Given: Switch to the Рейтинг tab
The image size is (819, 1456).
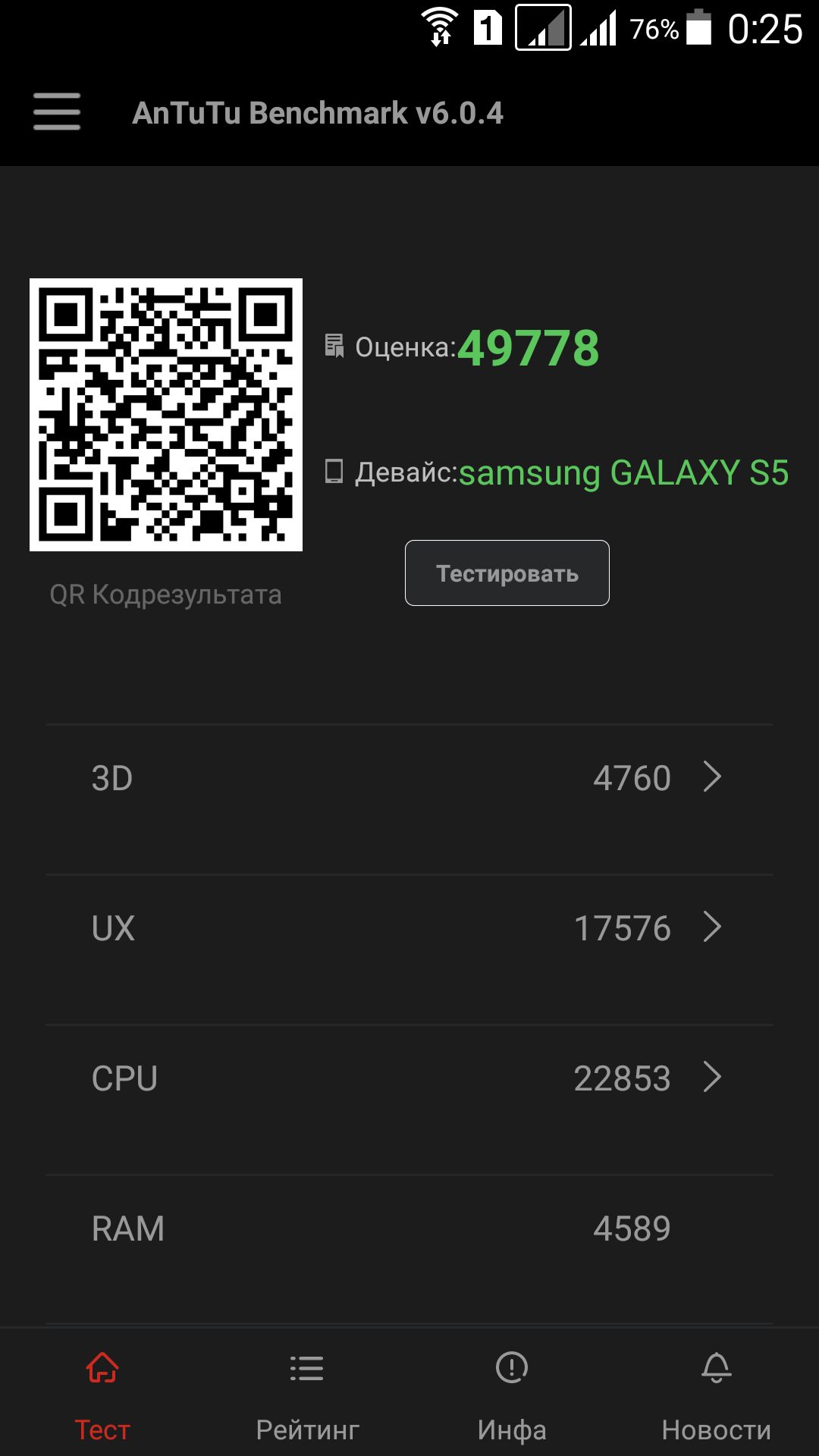Looking at the screenshot, I should (x=307, y=1395).
